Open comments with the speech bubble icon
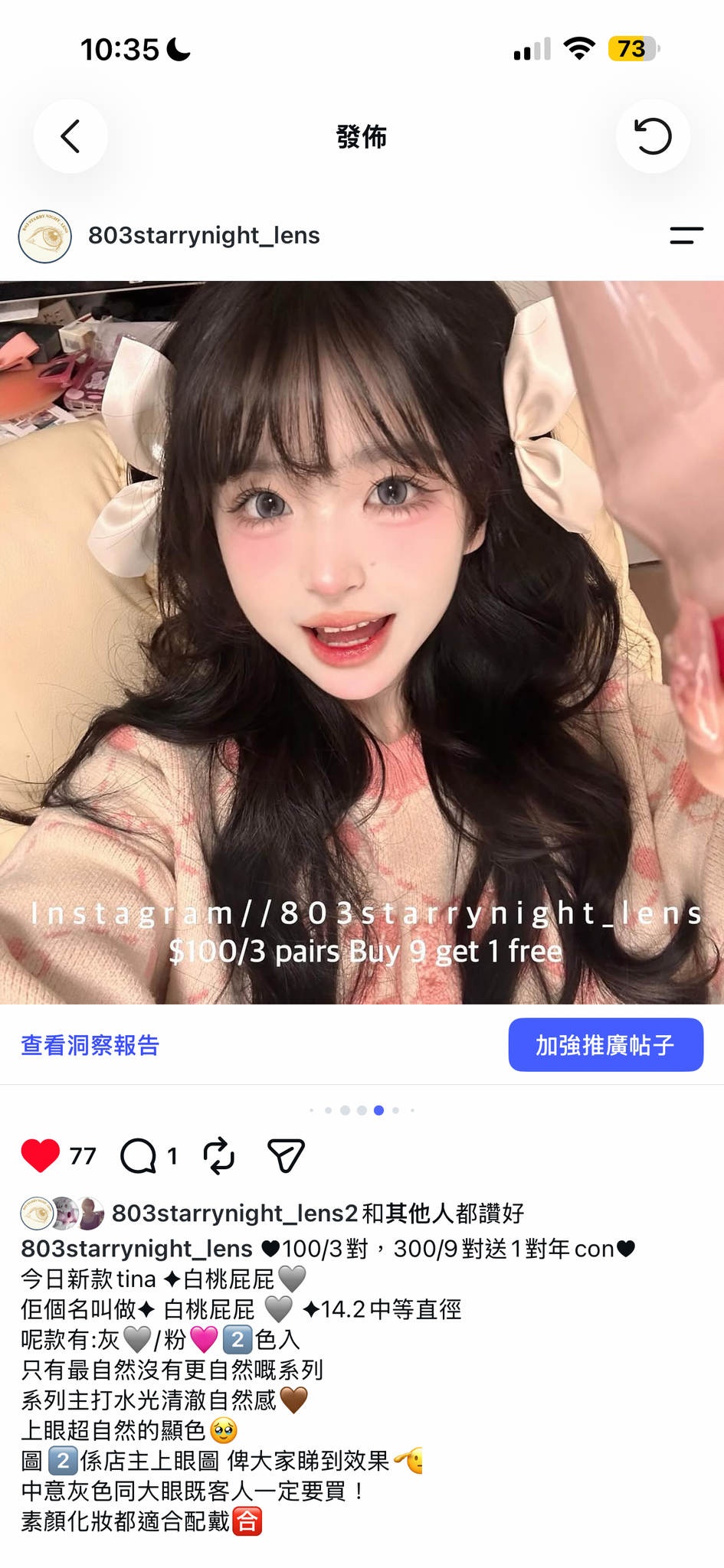Viewport: 724px width, 1568px height. [139, 1155]
